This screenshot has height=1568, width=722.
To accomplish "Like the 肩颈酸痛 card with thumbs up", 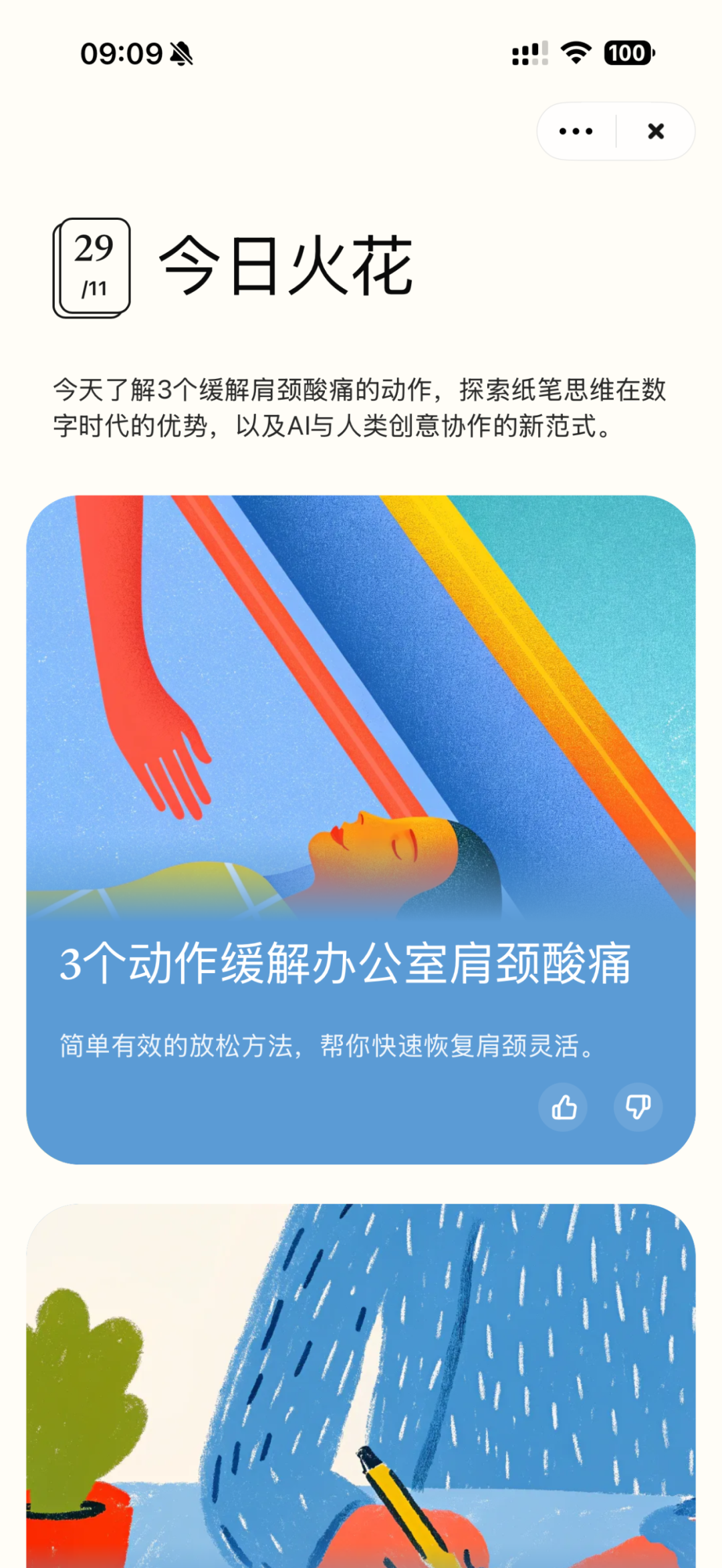I will pyautogui.click(x=564, y=1107).
